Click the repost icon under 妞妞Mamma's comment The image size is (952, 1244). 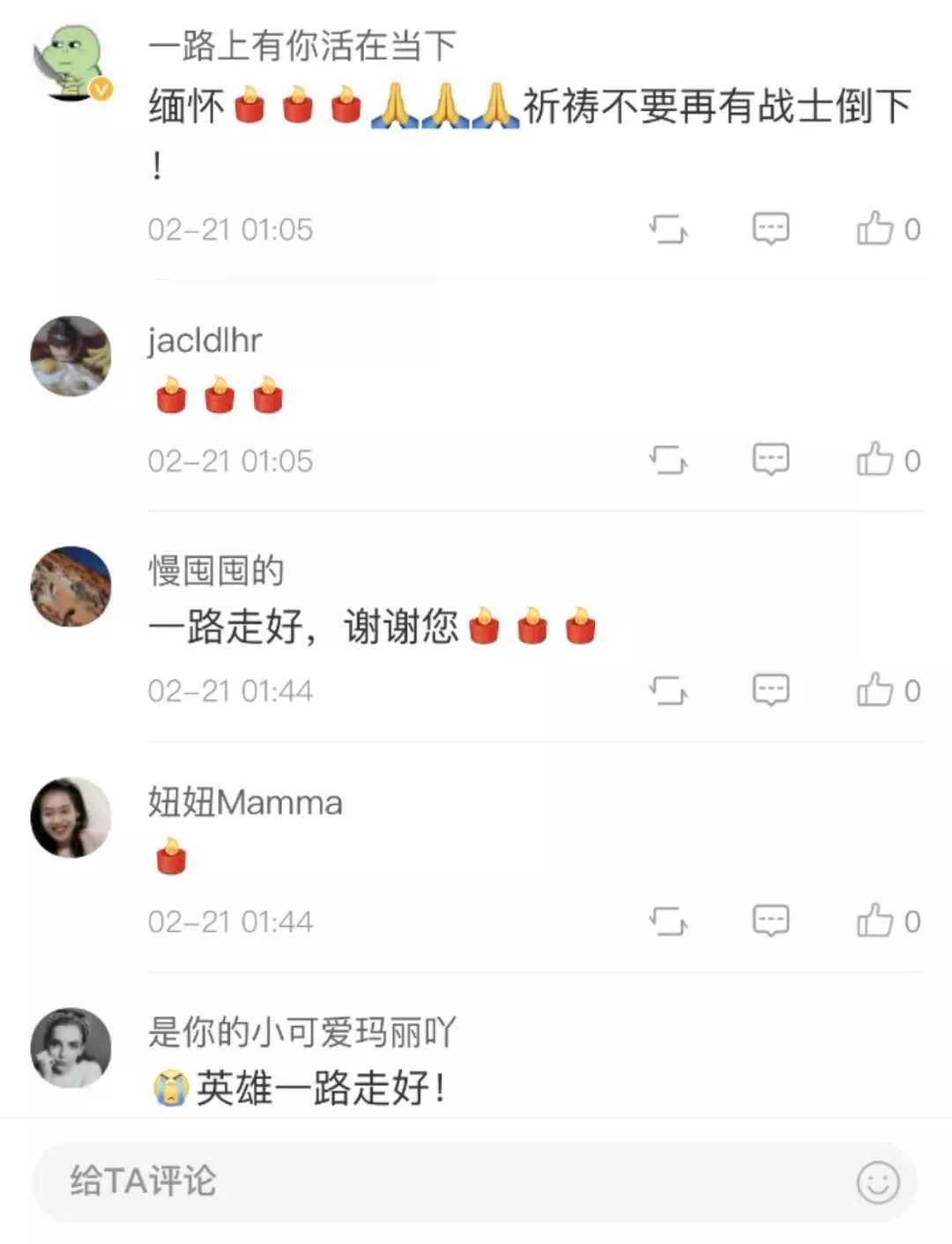tap(670, 920)
